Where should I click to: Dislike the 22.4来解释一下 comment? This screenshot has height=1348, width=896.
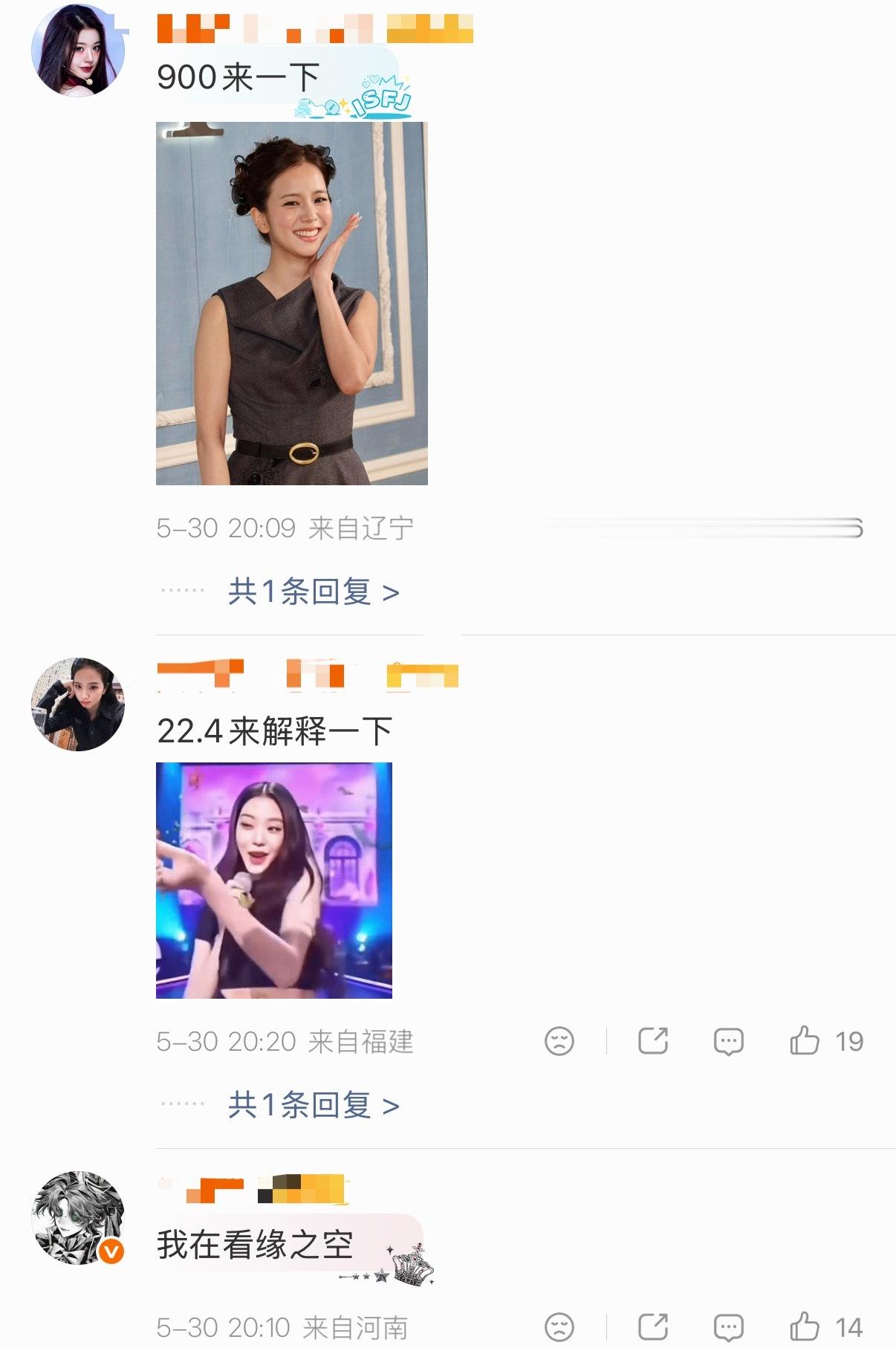point(559,1041)
